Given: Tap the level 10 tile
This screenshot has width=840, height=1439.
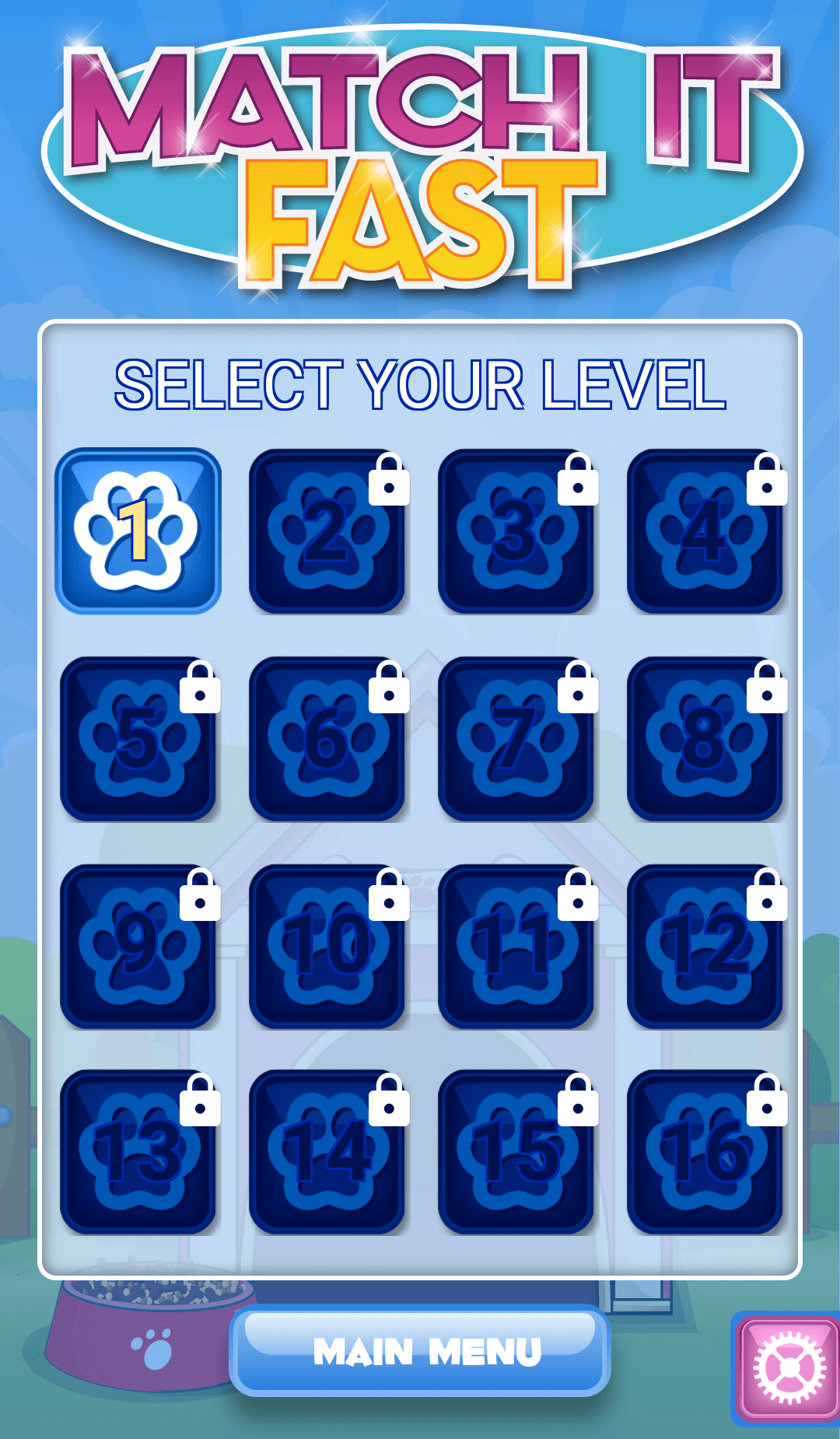Looking at the screenshot, I should [x=327, y=947].
